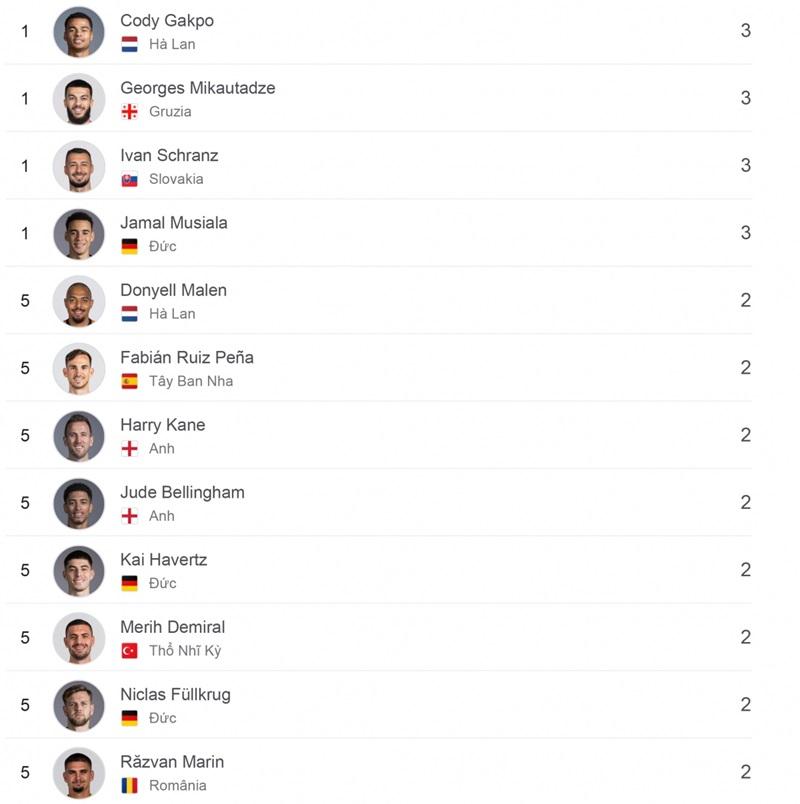Select Ivan Schranz in the scorers list
The width and height of the screenshot is (800, 804).
click(169, 156)
